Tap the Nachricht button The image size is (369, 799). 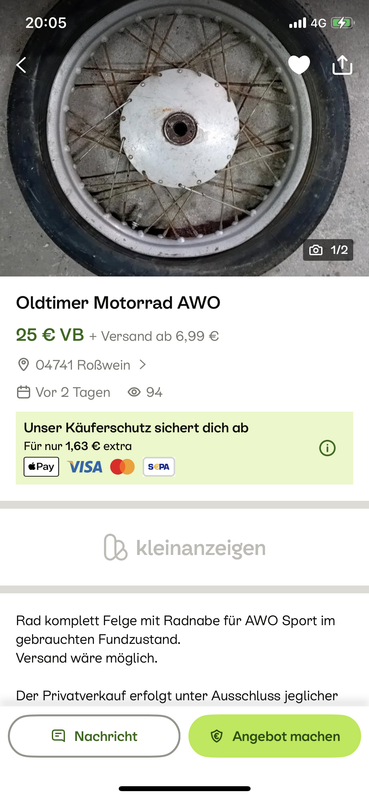click(x=94, y=736)
